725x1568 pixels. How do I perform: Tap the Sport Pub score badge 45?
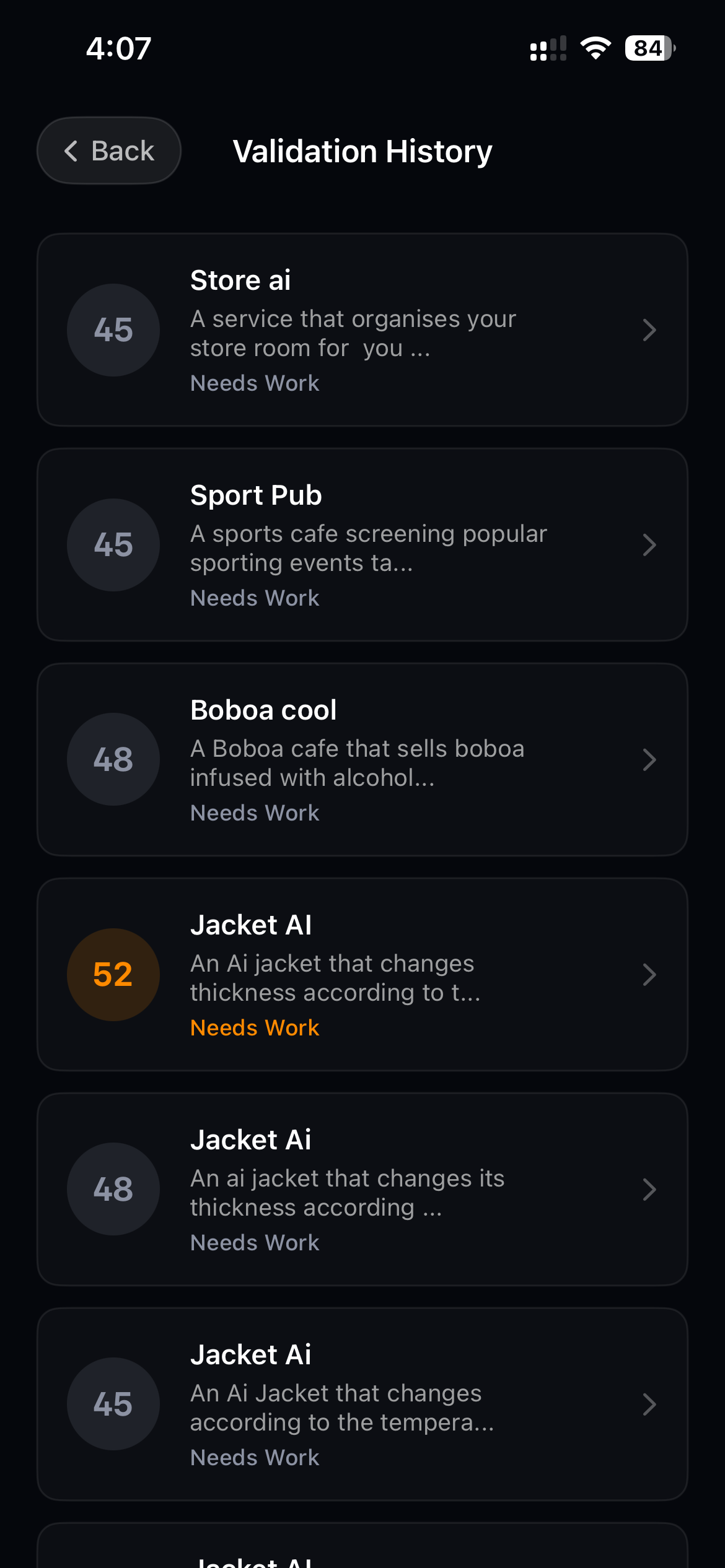[x=113, y=545]
